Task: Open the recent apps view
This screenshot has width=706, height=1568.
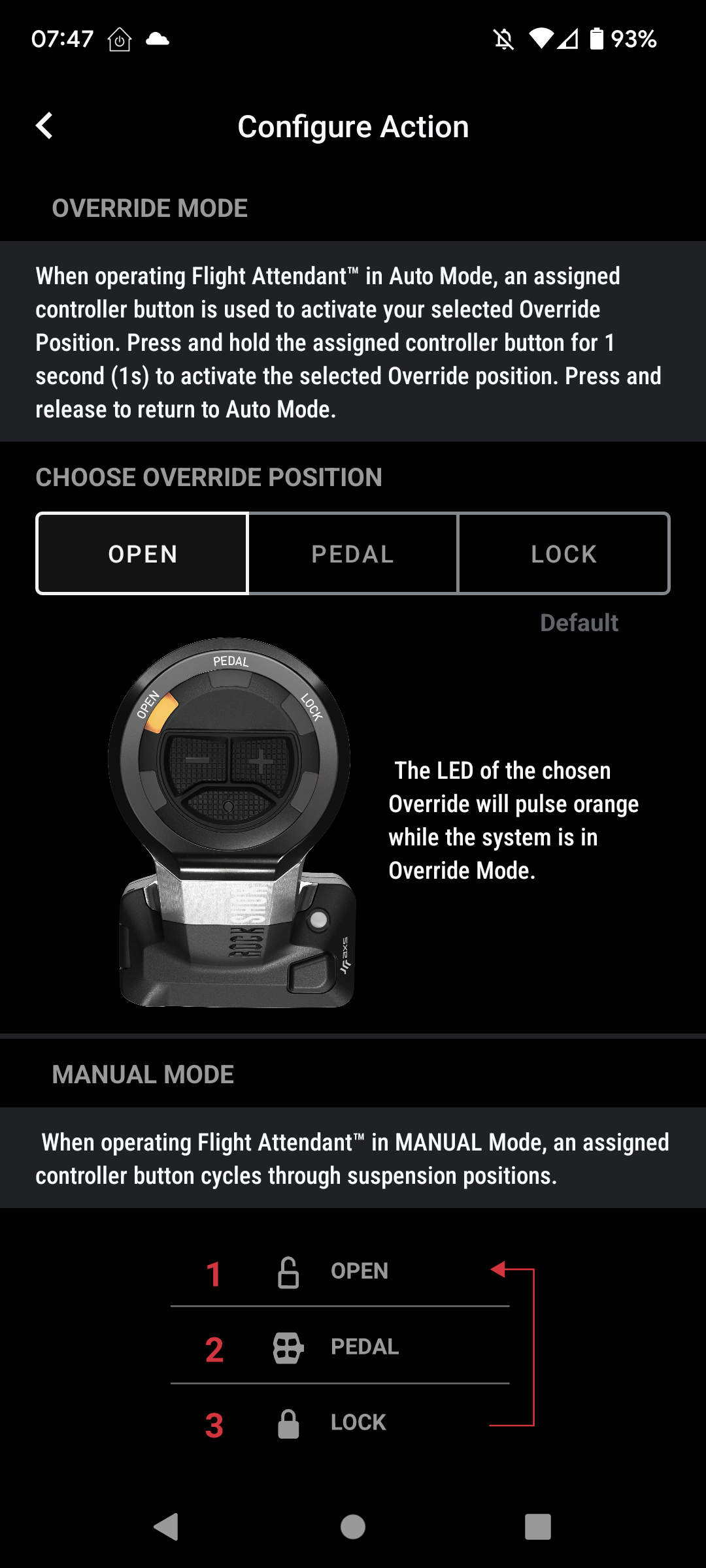Action: [537, 1527]
